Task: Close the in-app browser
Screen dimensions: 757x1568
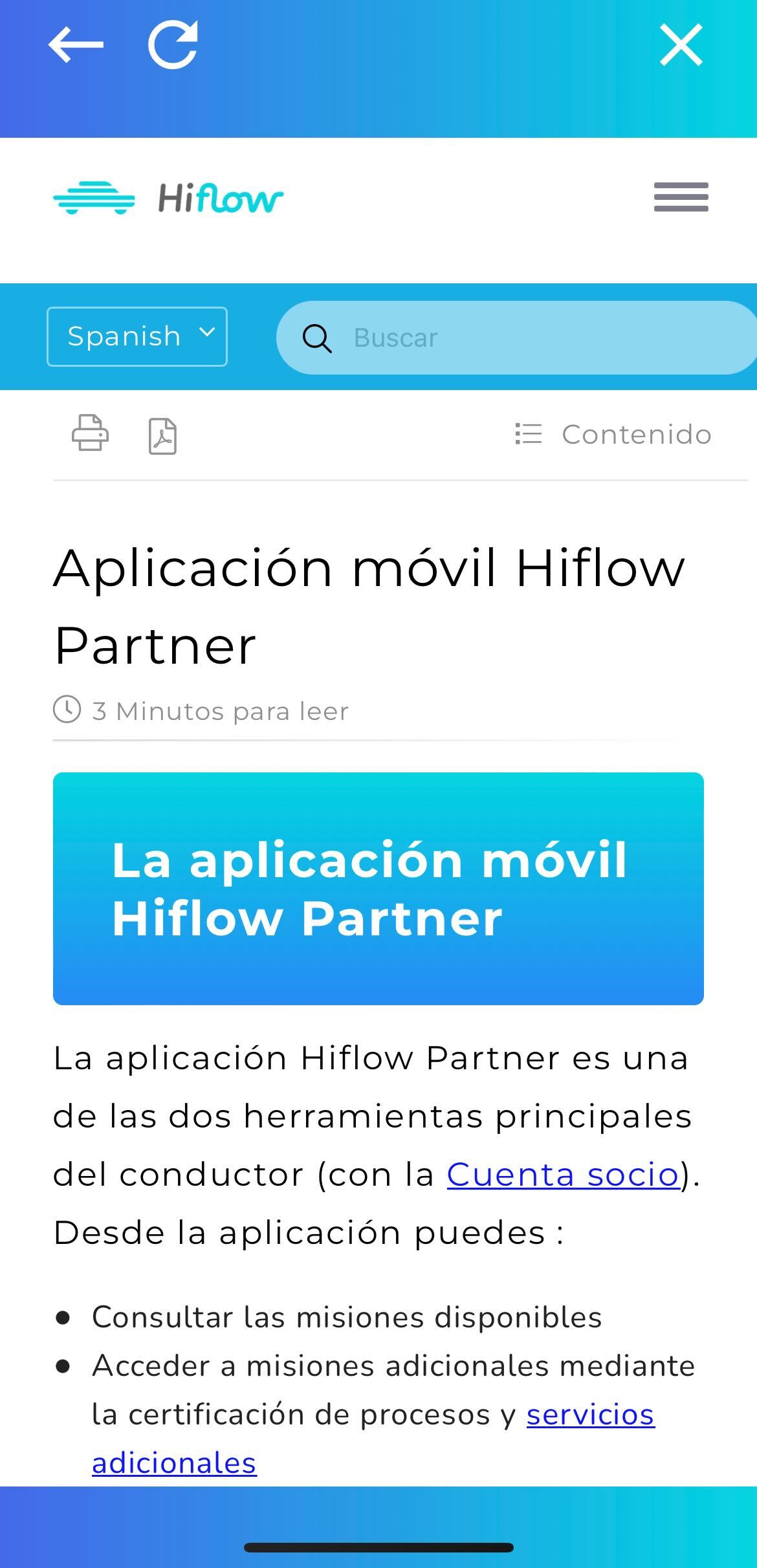Action: pyautogui.click(x=681, y=45)
